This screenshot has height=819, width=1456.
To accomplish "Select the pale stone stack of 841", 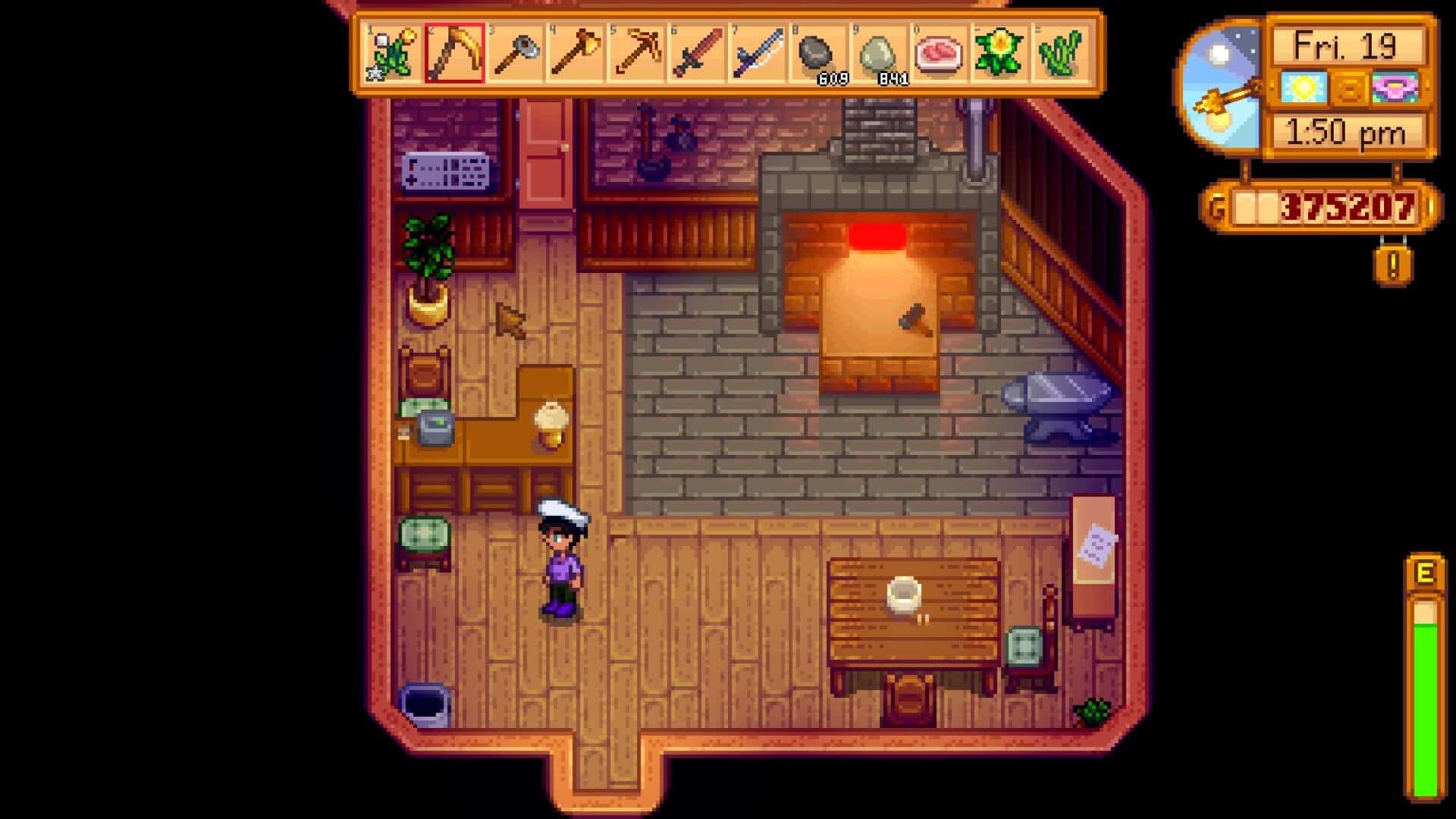I will 879,54.
